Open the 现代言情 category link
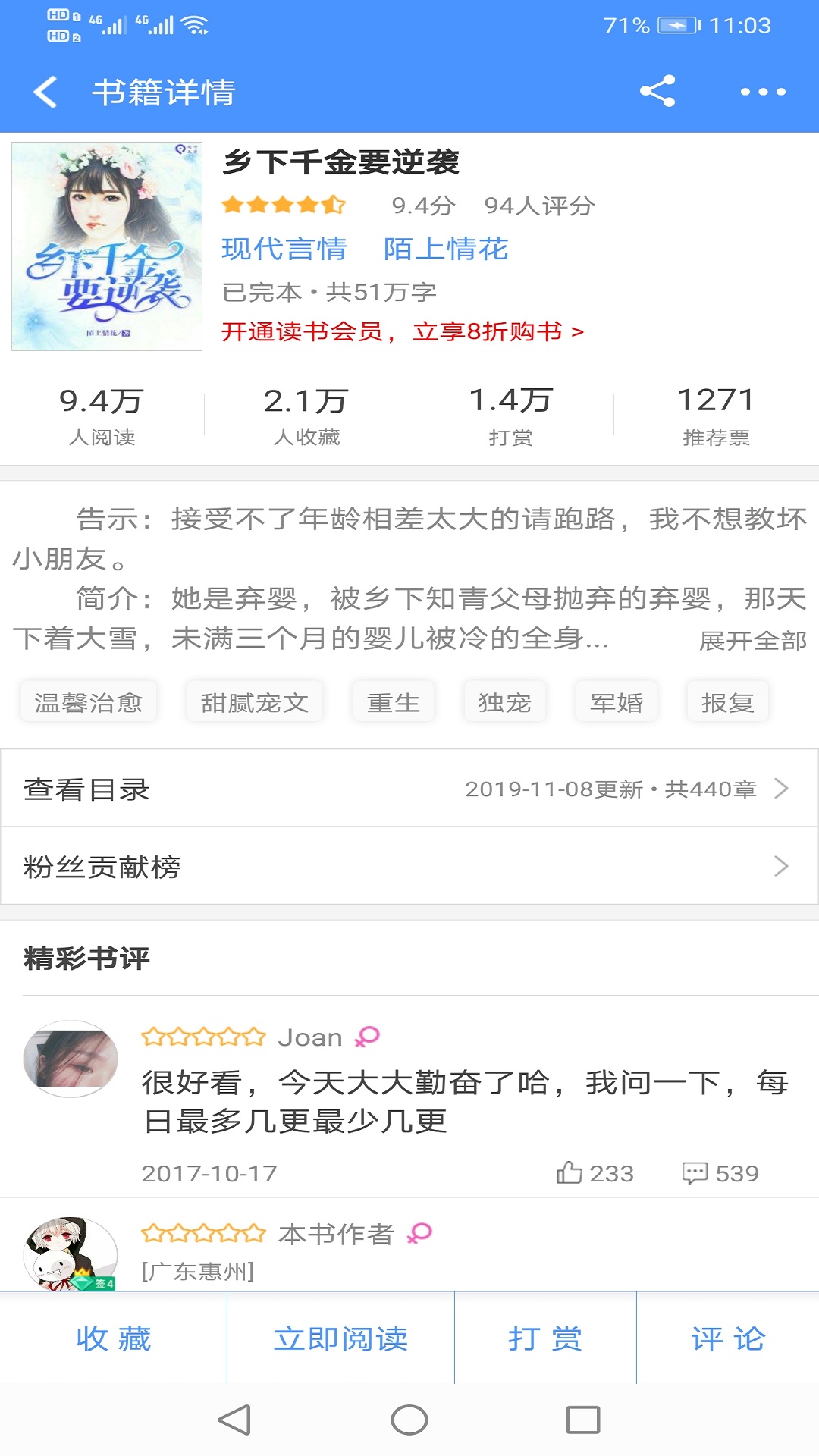Viewport: 819px width, 1456px height. 284,249
